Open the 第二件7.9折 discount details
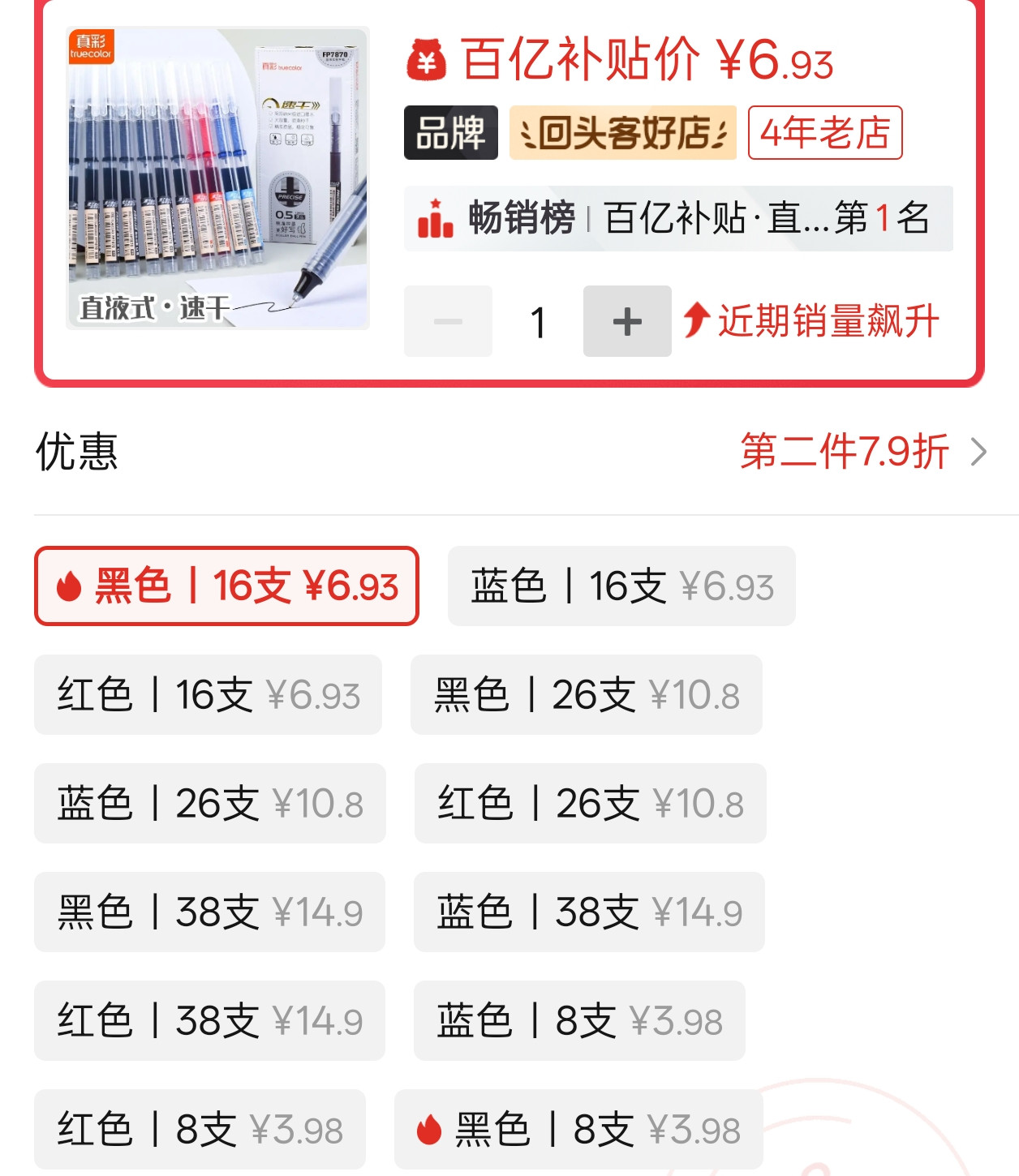Viewport: 1019px width, 1176px height. pos(862,452)
